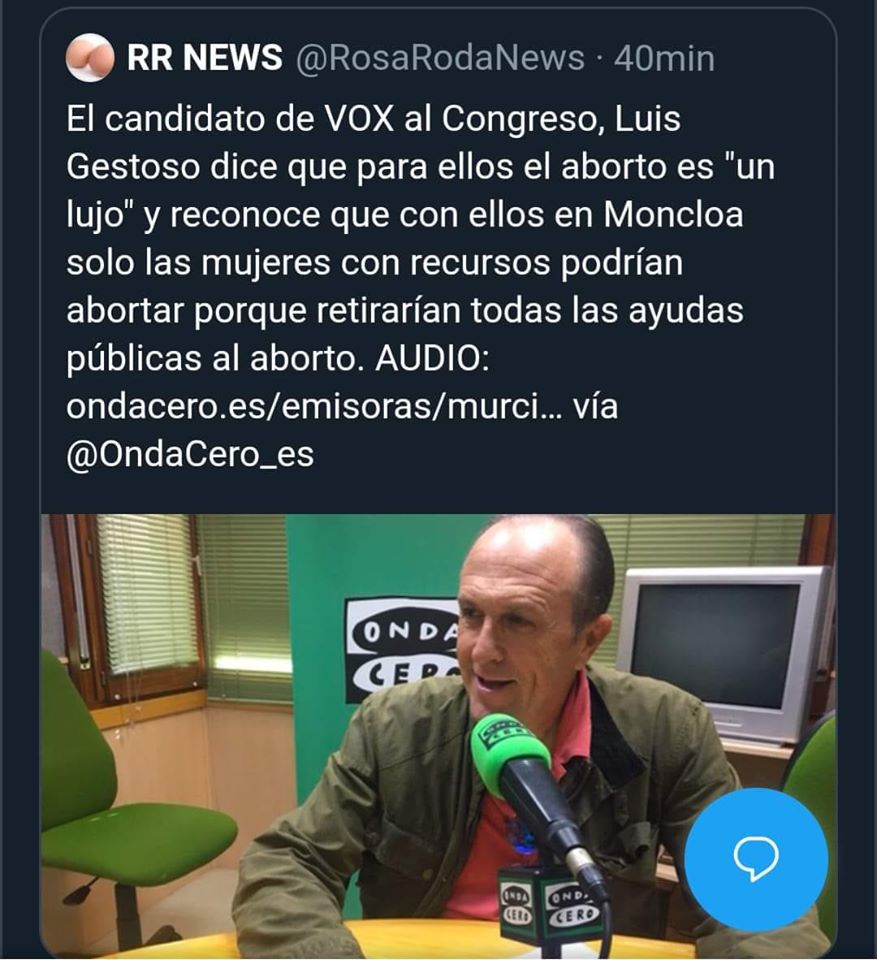Open the @RosaRodaNews handle

click(x=440, y=59)
